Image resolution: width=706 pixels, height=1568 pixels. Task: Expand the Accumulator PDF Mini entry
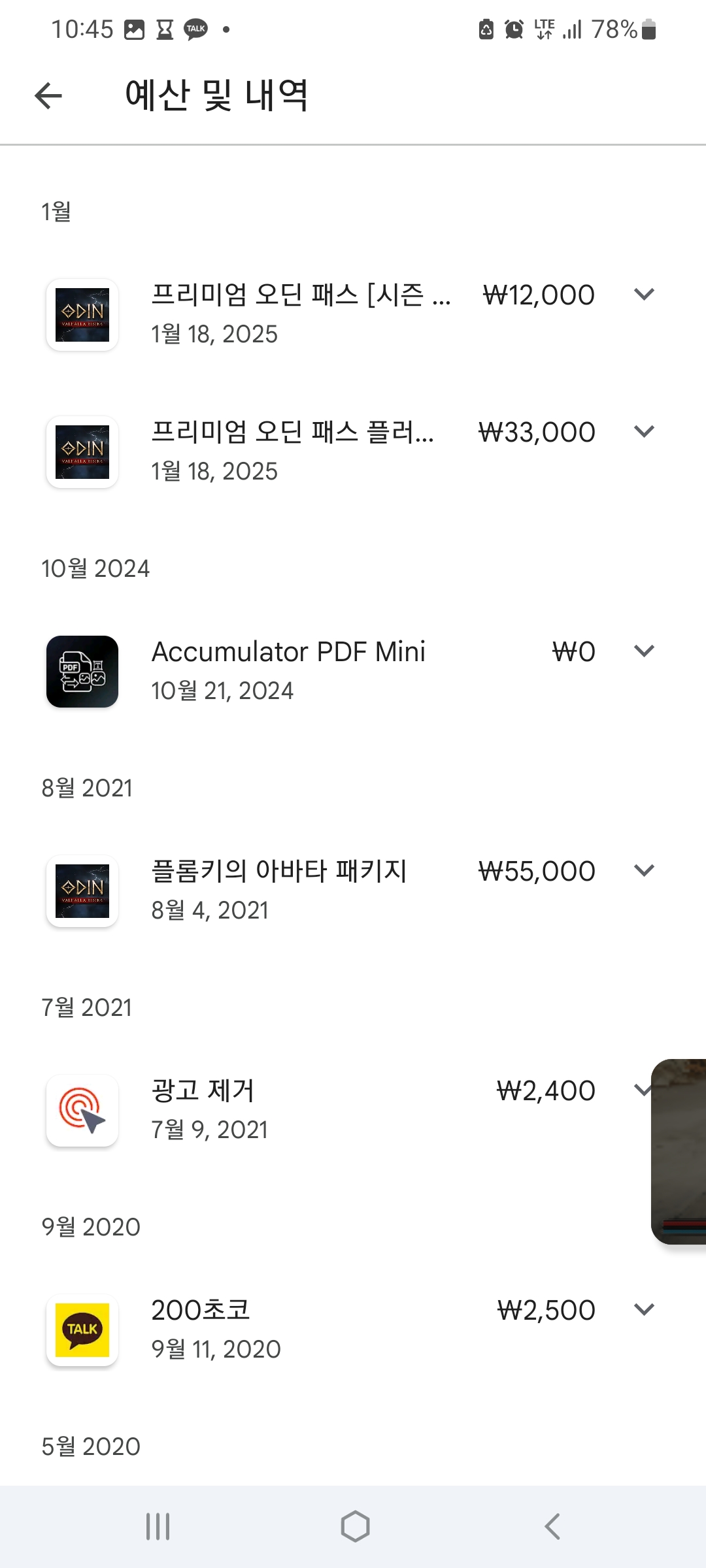(644, 651)
